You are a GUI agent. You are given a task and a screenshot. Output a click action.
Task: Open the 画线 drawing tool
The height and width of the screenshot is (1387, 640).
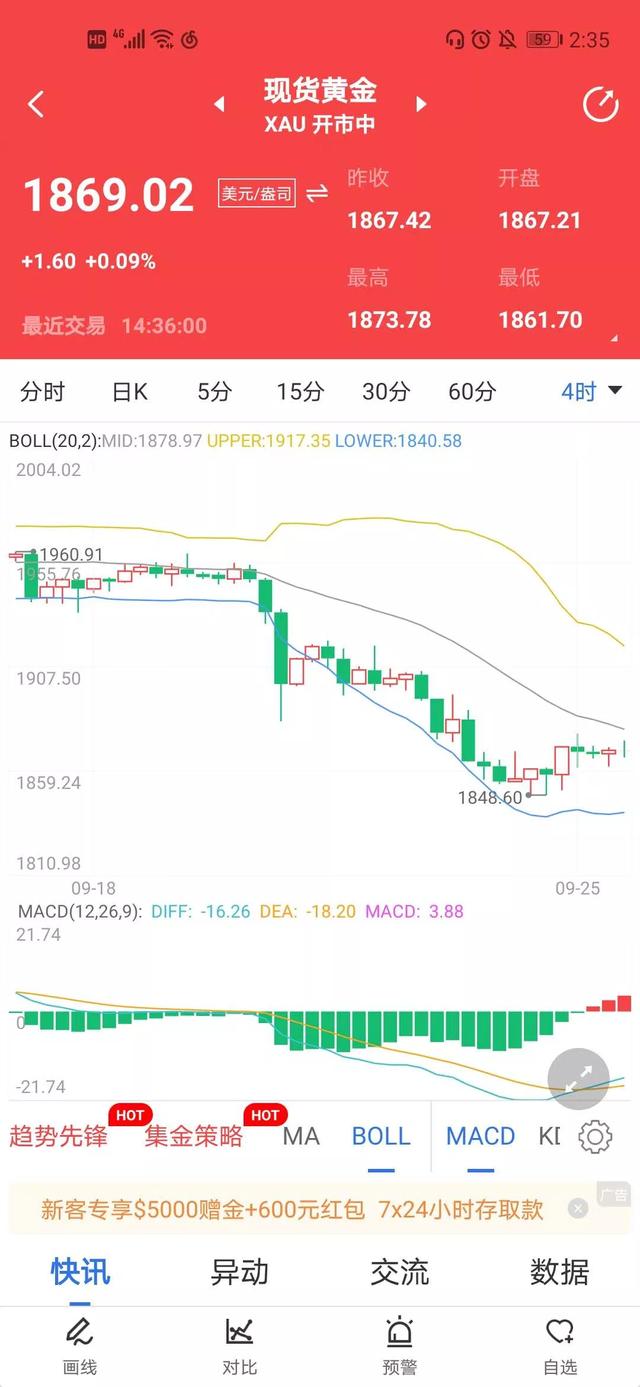(78, 1346)
